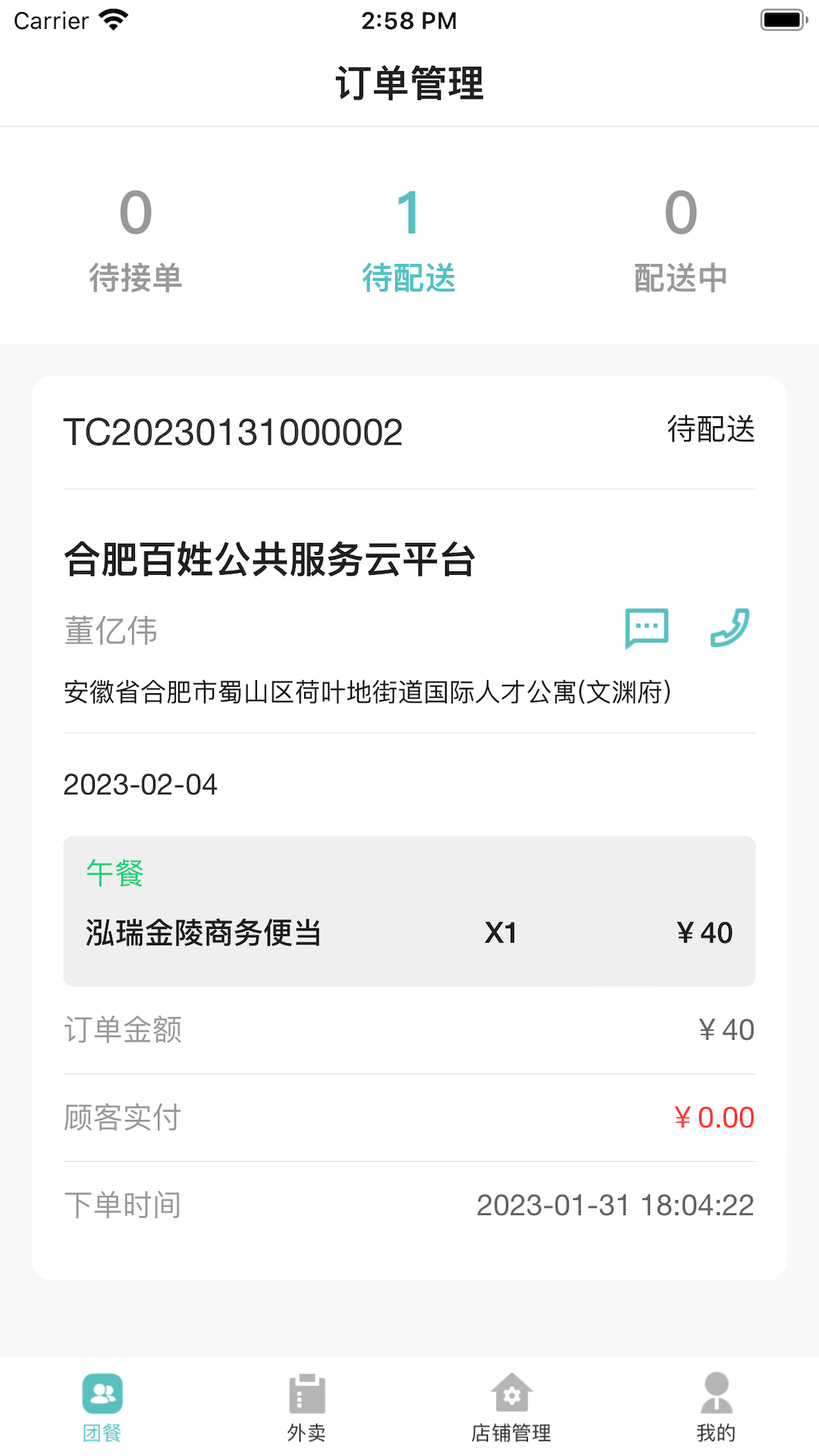Send a message to customer 董亿伟

[x=646, y=629]
